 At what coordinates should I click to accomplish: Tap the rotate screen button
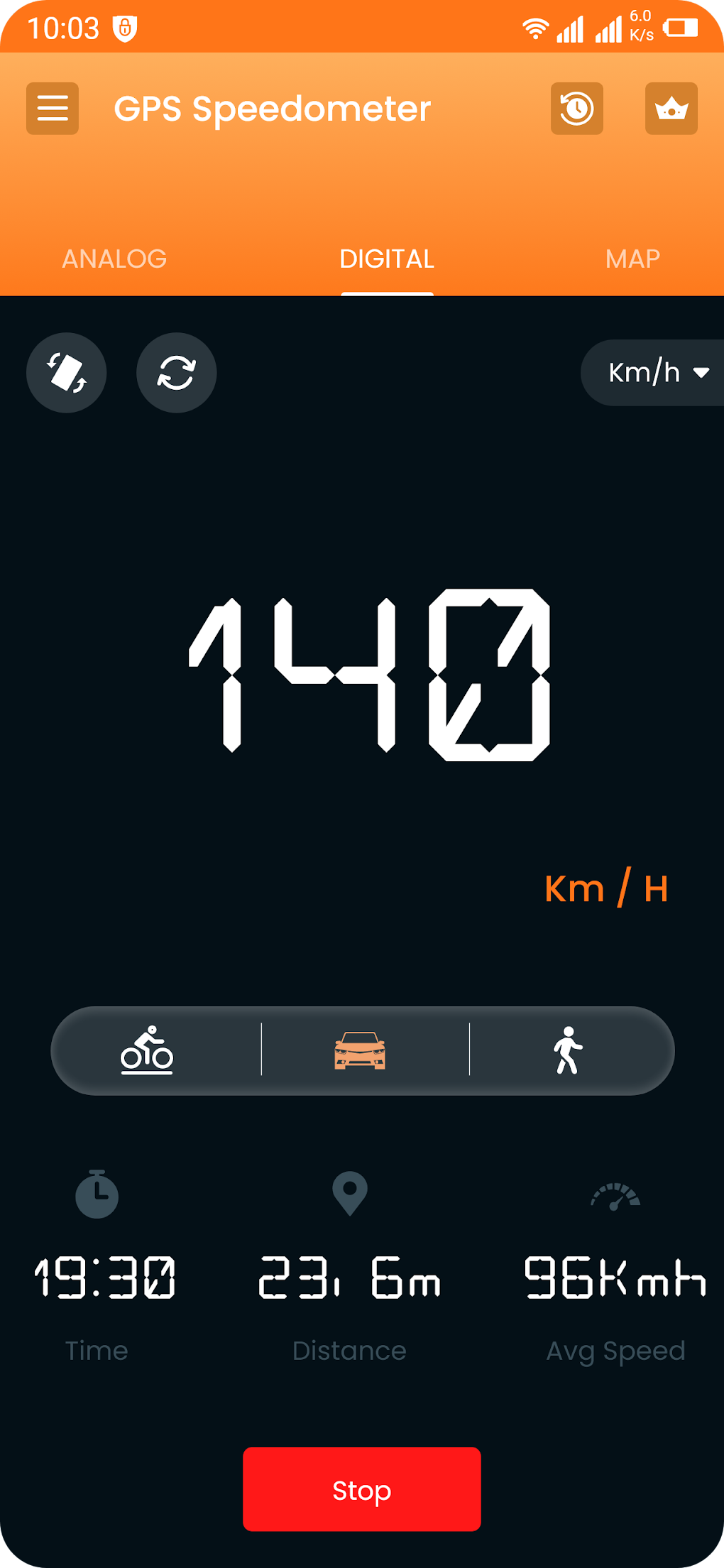67,373
